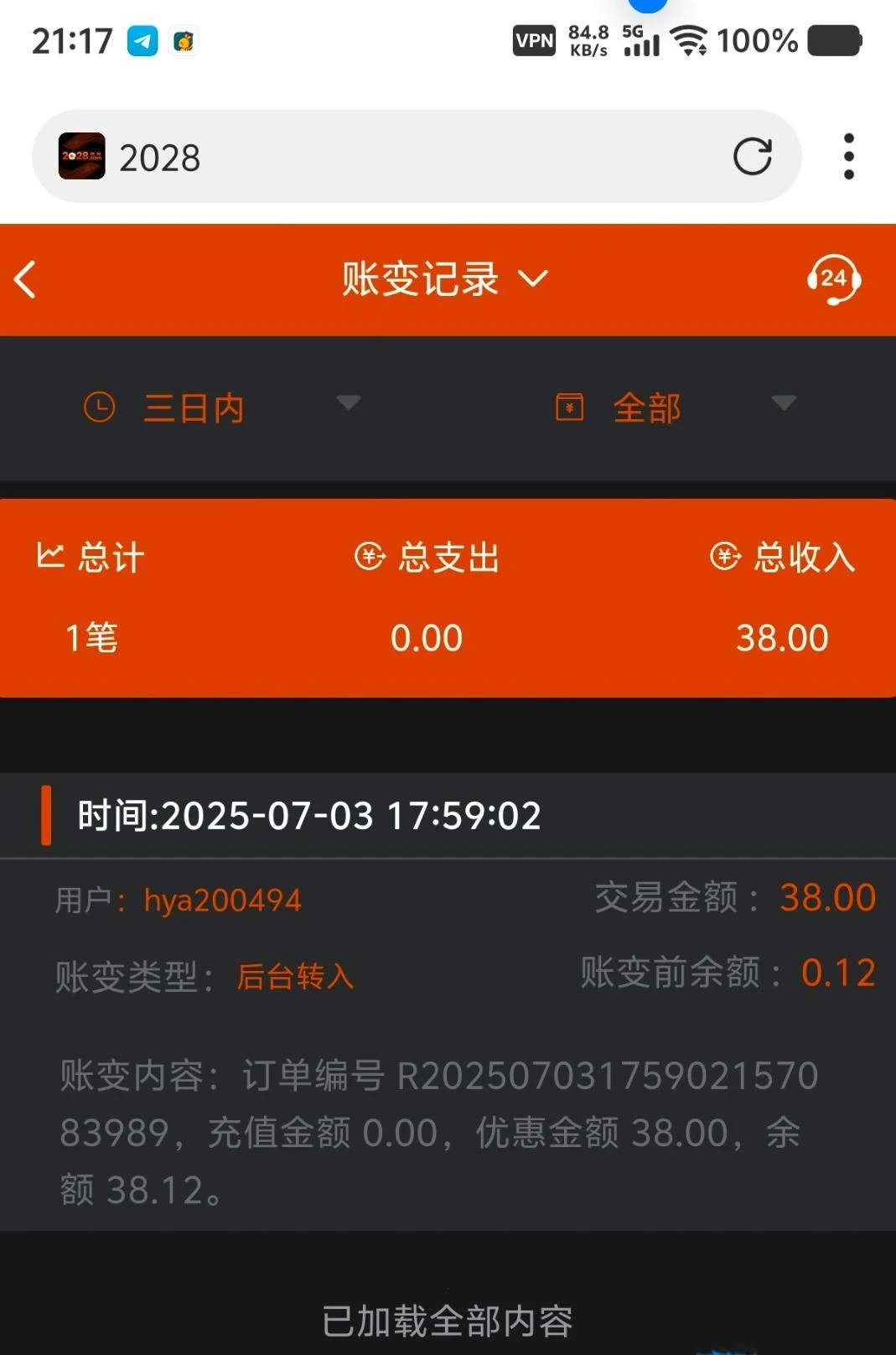Tap the 2028 address bar
This screenshot has height=1355, width=896.
(x=402, y=157)
